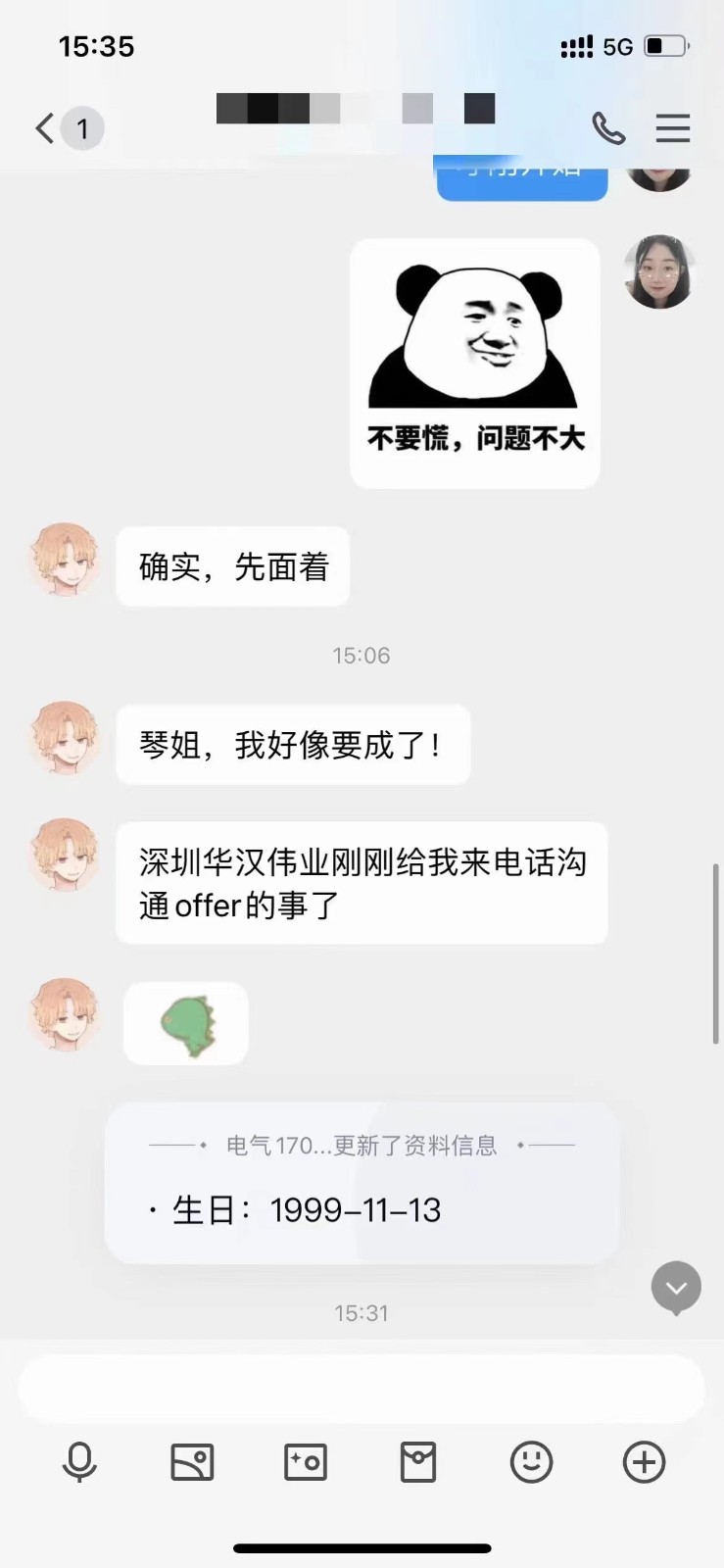The height and width of the screenshot is (1568, 724).
Task: Tap the message input field
Action: click(x=362, y=1389)
